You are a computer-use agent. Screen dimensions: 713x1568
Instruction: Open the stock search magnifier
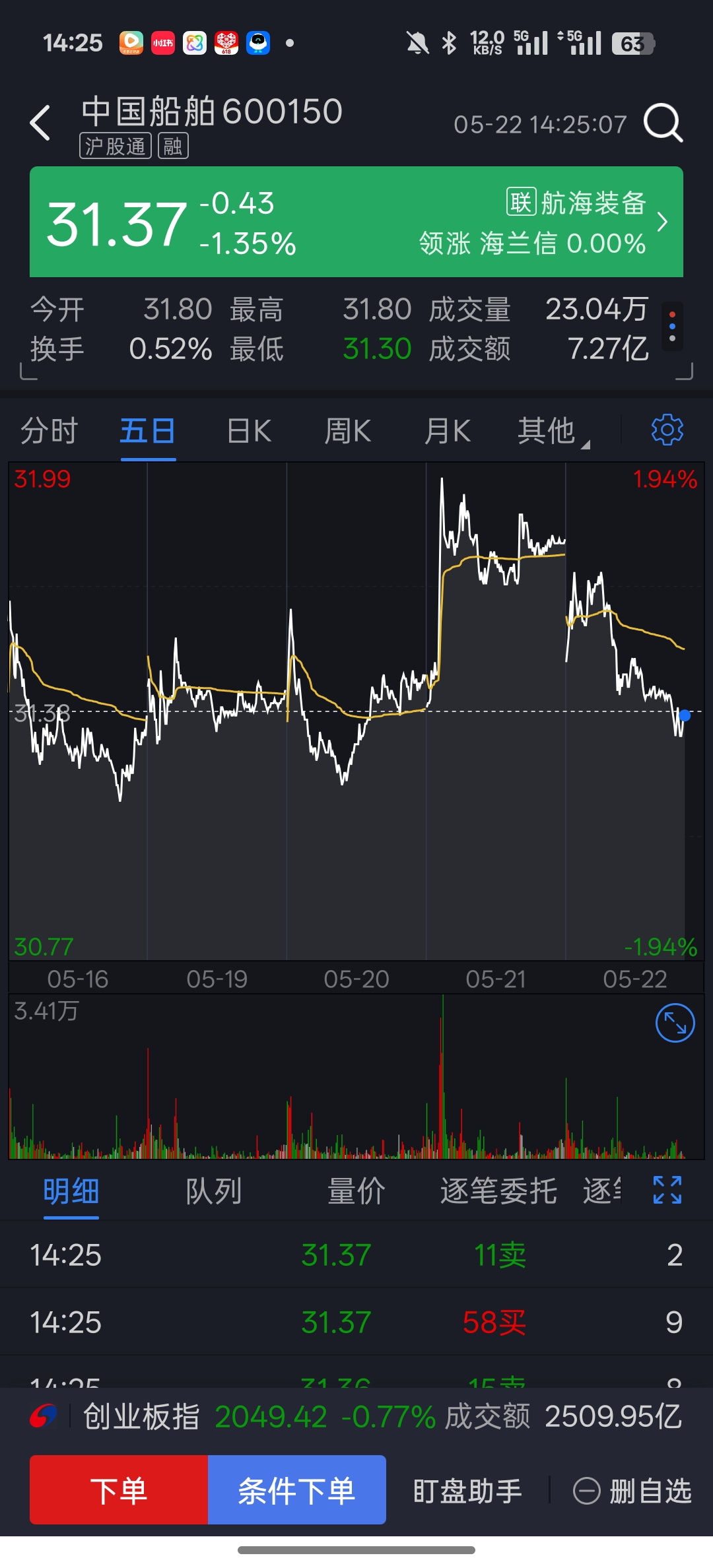coord(663,123)
